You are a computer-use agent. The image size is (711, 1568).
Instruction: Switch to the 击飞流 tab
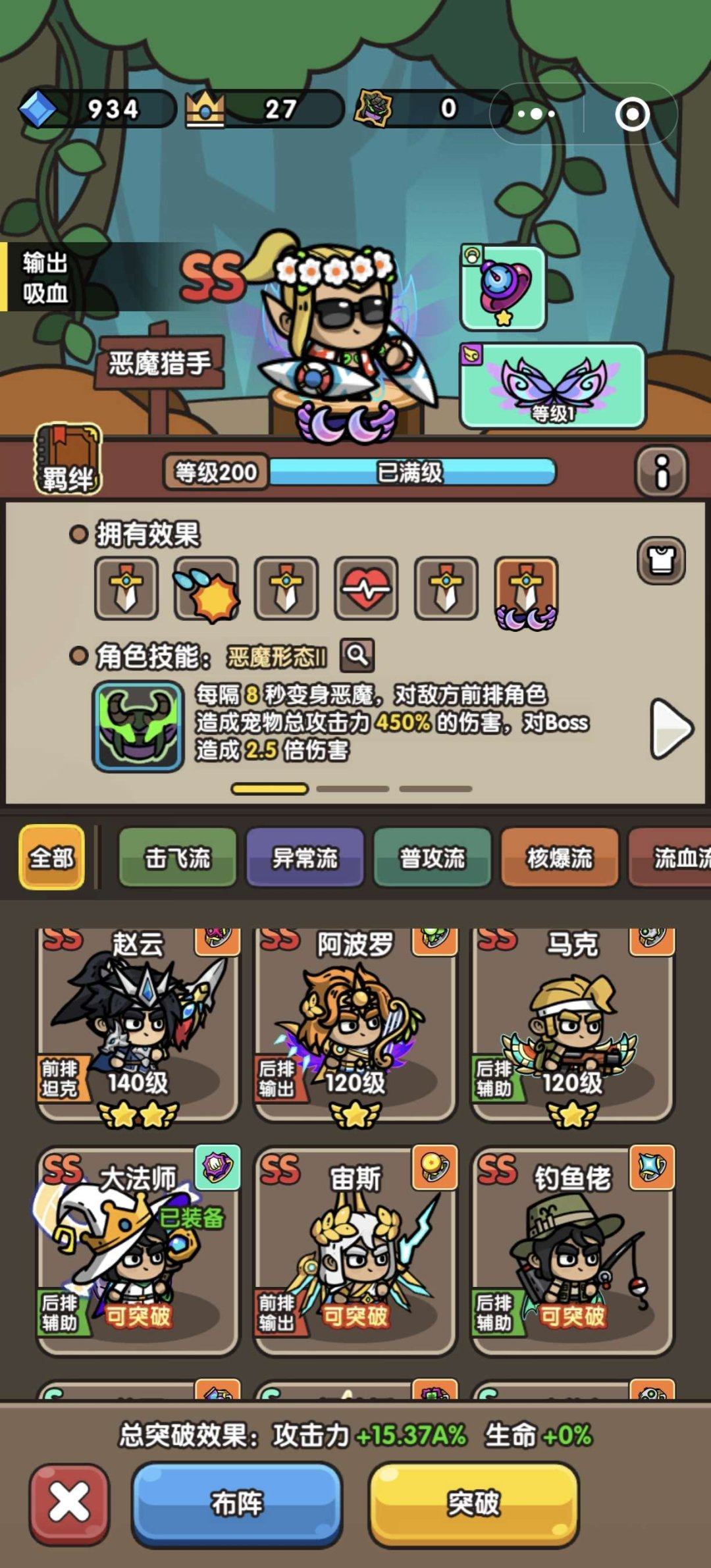(177, 857)
